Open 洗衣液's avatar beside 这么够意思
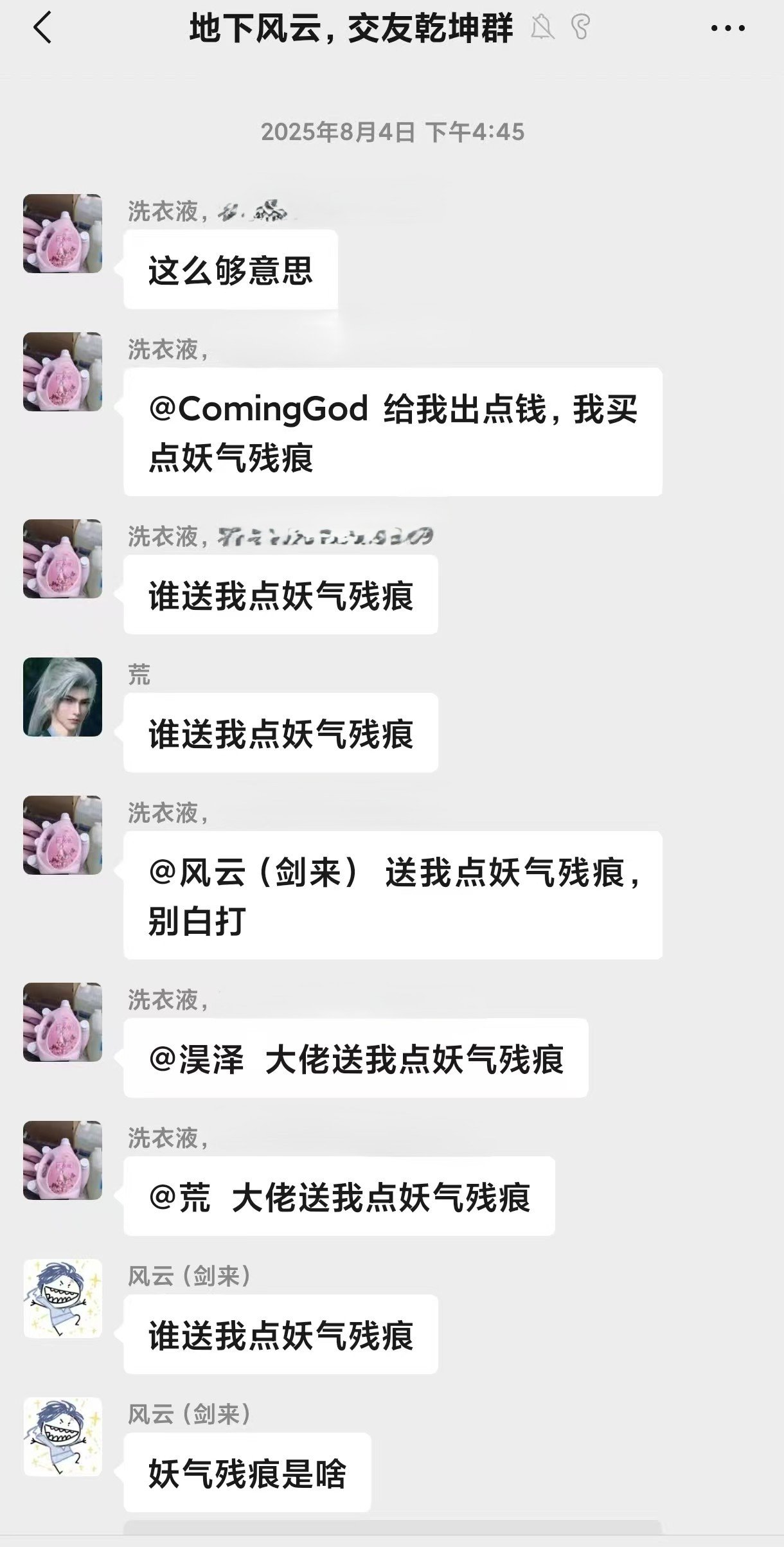 point(63,234)
